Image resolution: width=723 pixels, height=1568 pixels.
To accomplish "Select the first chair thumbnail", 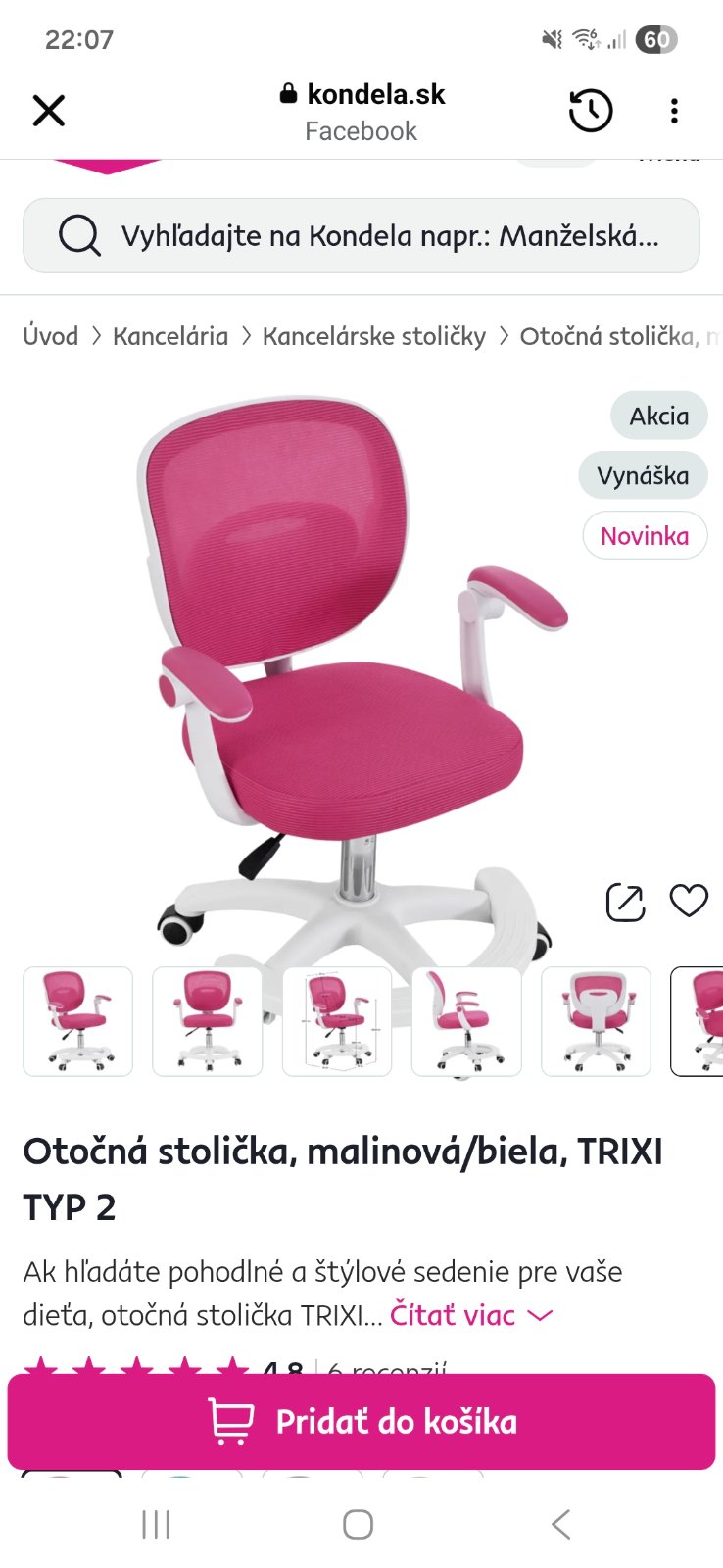I will click(78, 1021).
